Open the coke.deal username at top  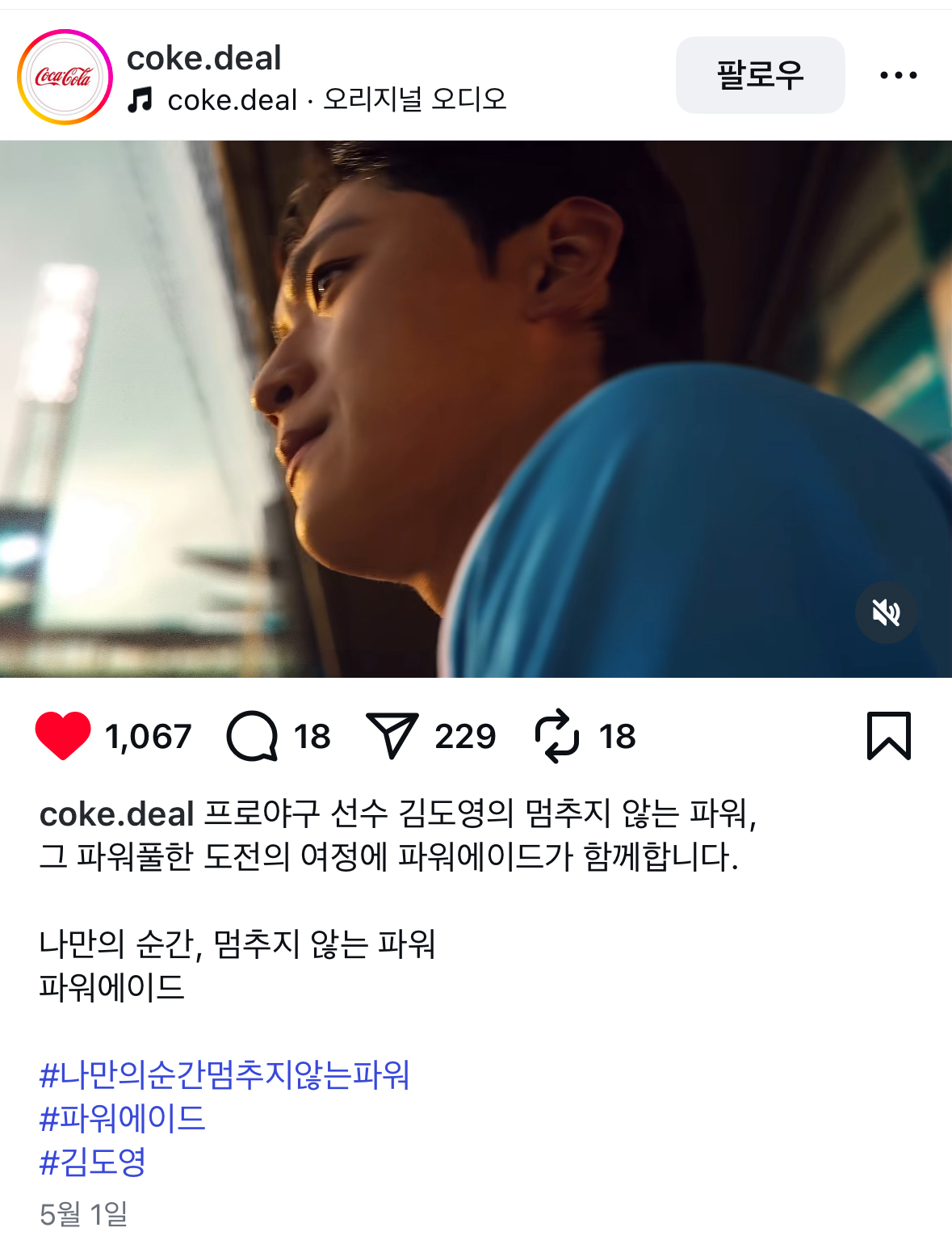click(x=203, y=58)
